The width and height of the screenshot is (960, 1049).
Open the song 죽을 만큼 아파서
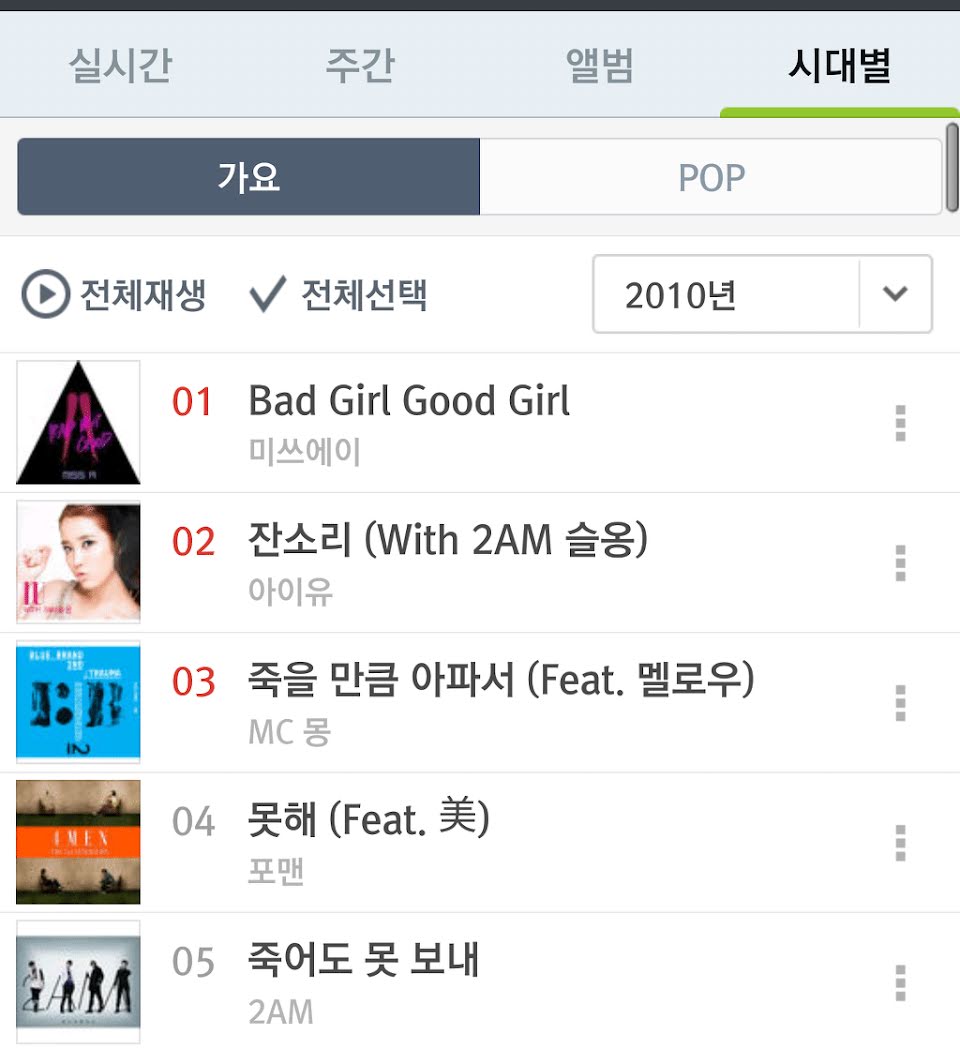pos(500,682)
